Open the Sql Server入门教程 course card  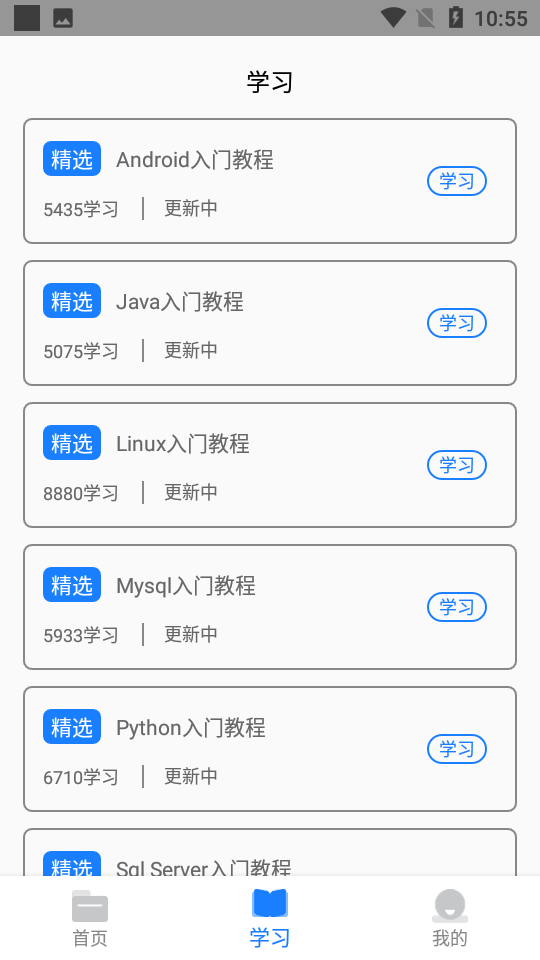tap(270, 852)
